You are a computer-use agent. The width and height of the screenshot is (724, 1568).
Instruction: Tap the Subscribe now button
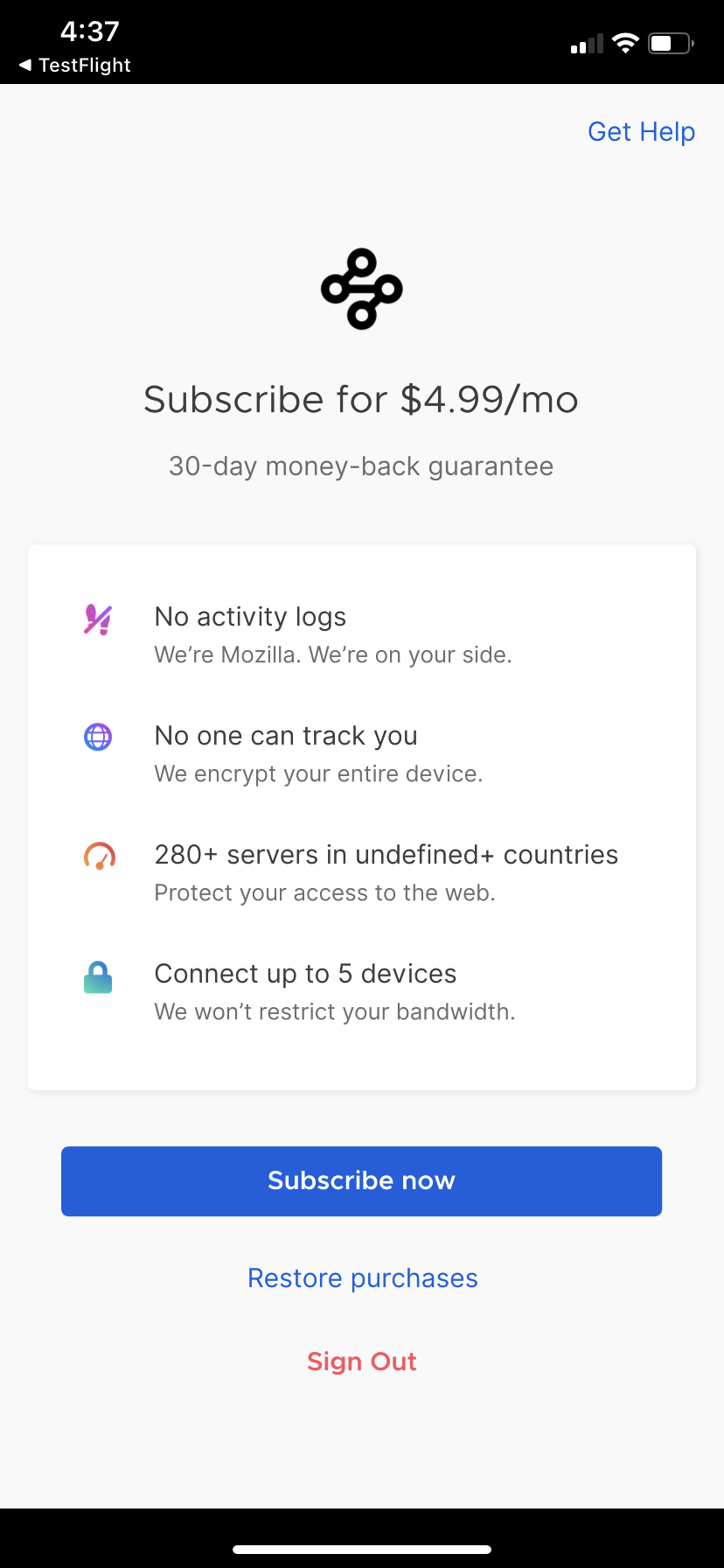(x=361, y=1181)
